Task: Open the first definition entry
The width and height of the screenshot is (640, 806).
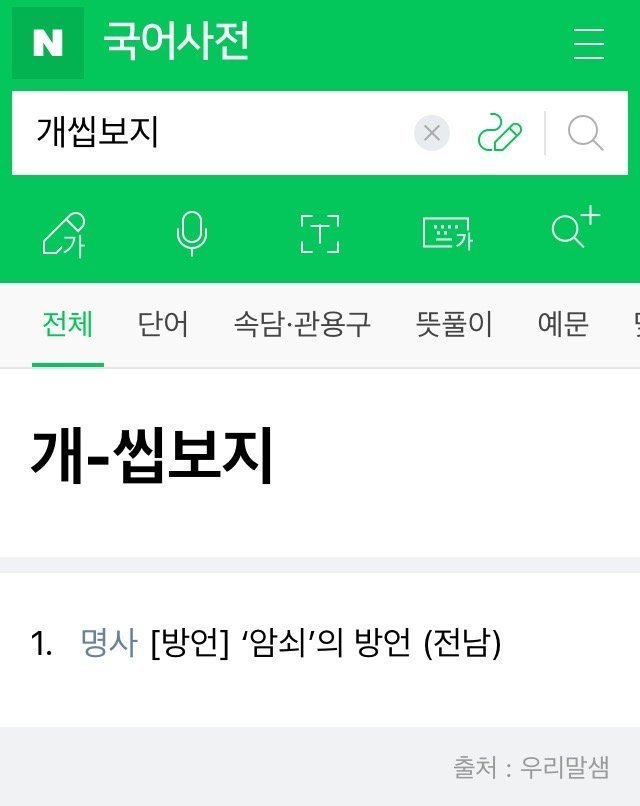Action: [290, 645]
